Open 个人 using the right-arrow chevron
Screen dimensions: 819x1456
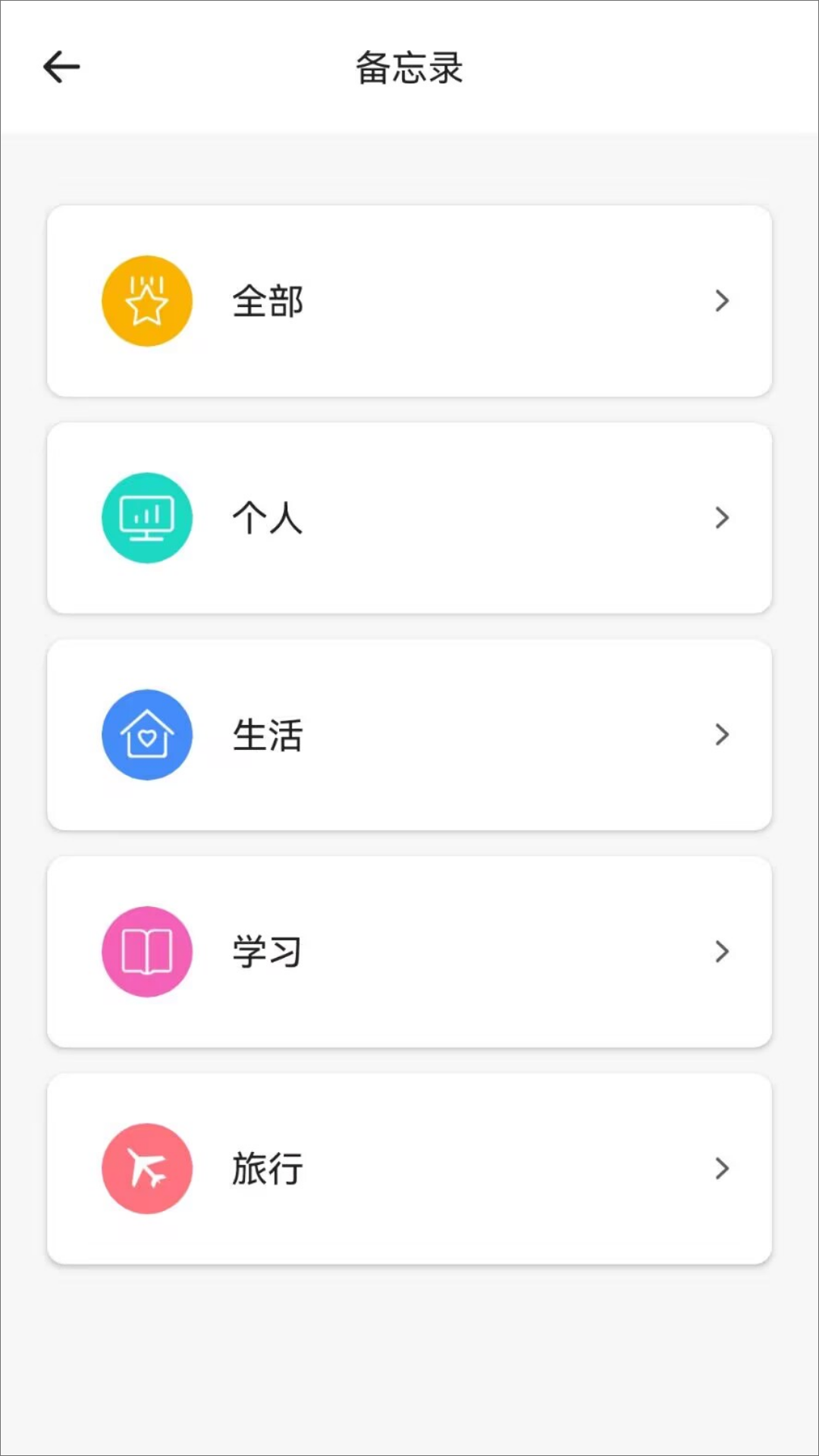click(722, 517)
